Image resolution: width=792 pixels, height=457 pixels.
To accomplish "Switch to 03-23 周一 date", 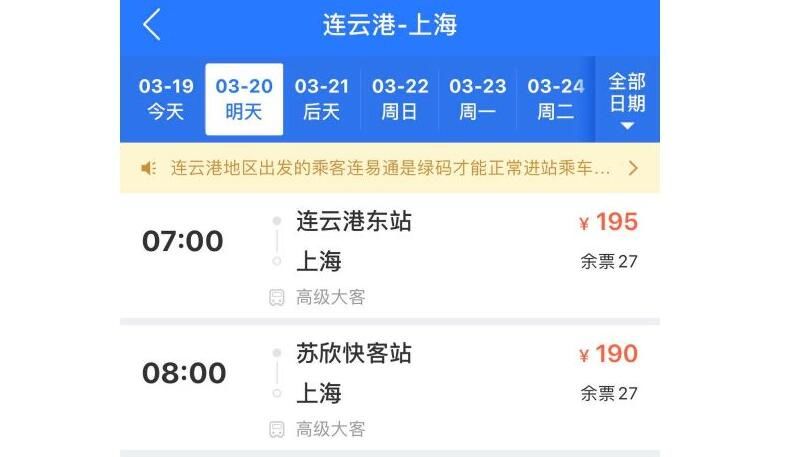I will pyautogui.click(x=478, y=99).
